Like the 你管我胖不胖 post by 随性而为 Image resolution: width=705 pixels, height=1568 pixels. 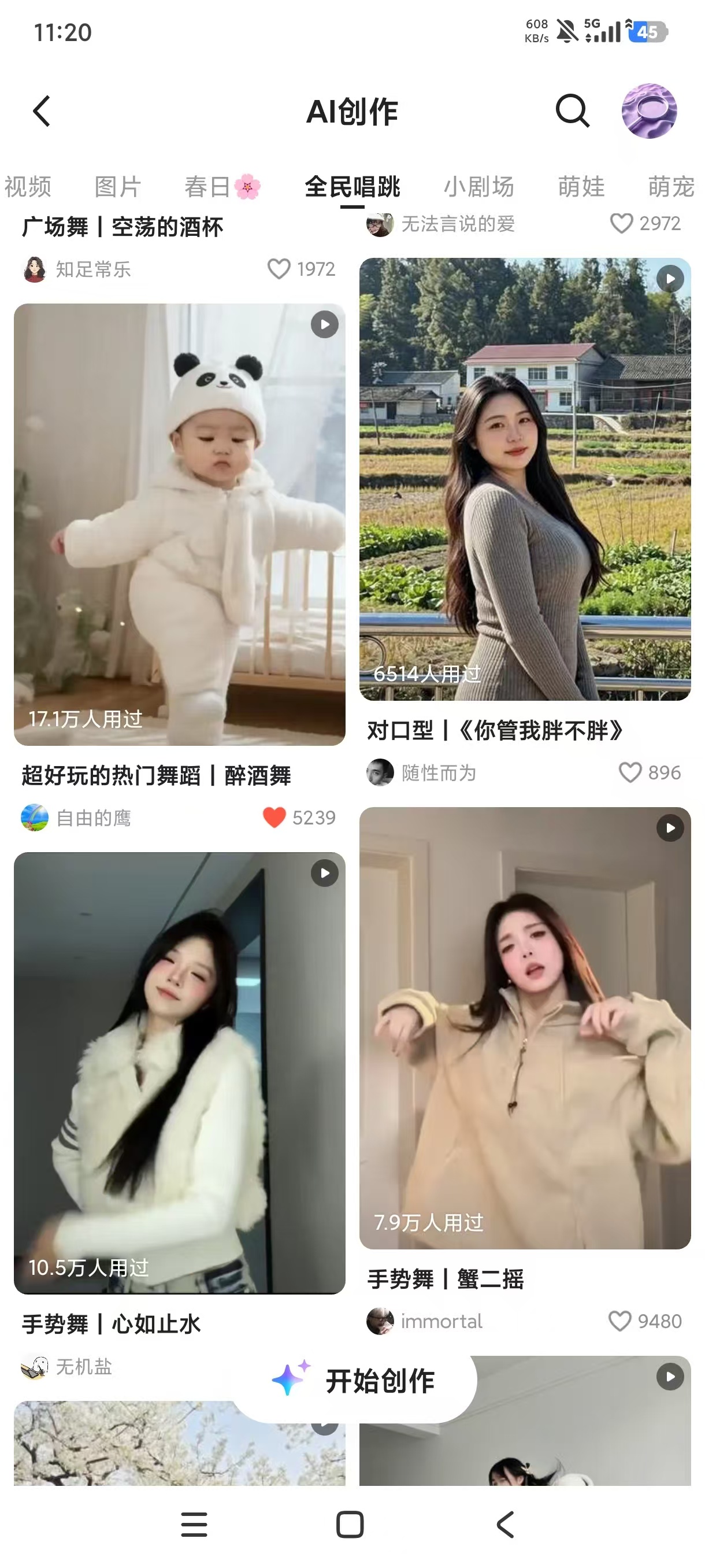(x=629, y=772)
